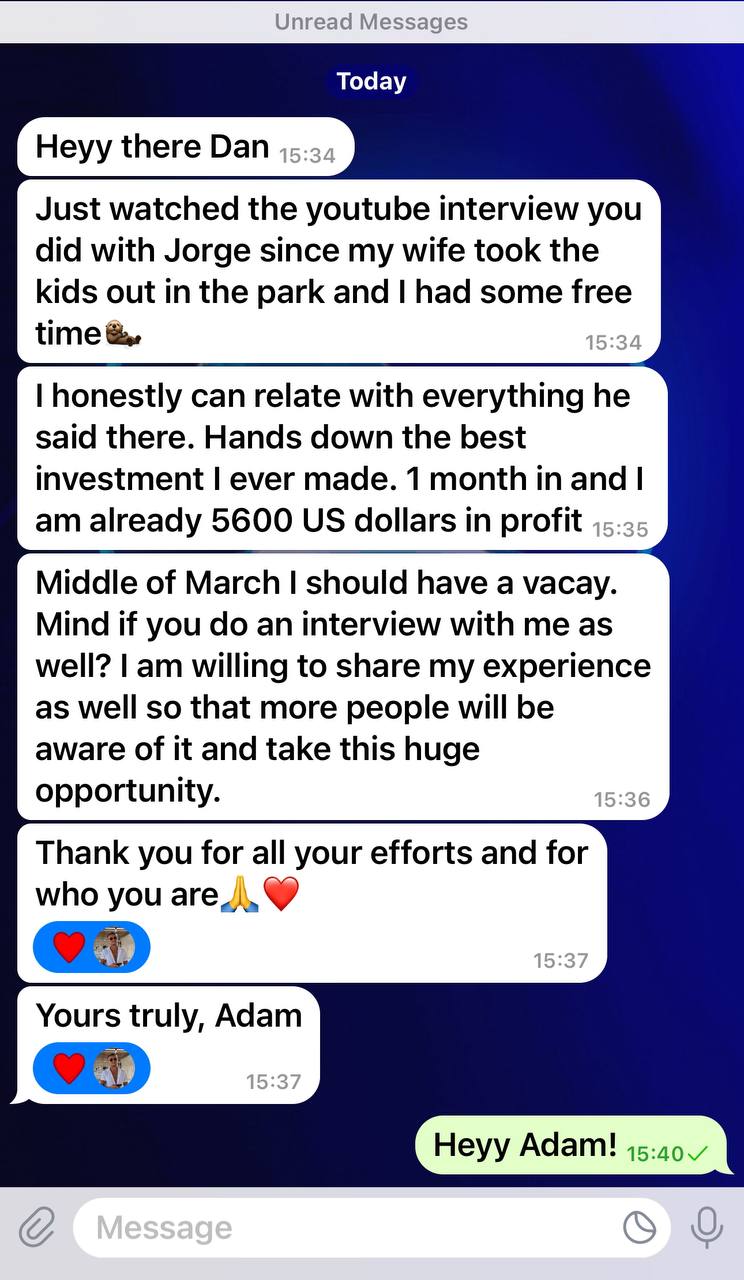
Task: Tap heart reaction under 'Thank you for all' message
Action: 69,946
